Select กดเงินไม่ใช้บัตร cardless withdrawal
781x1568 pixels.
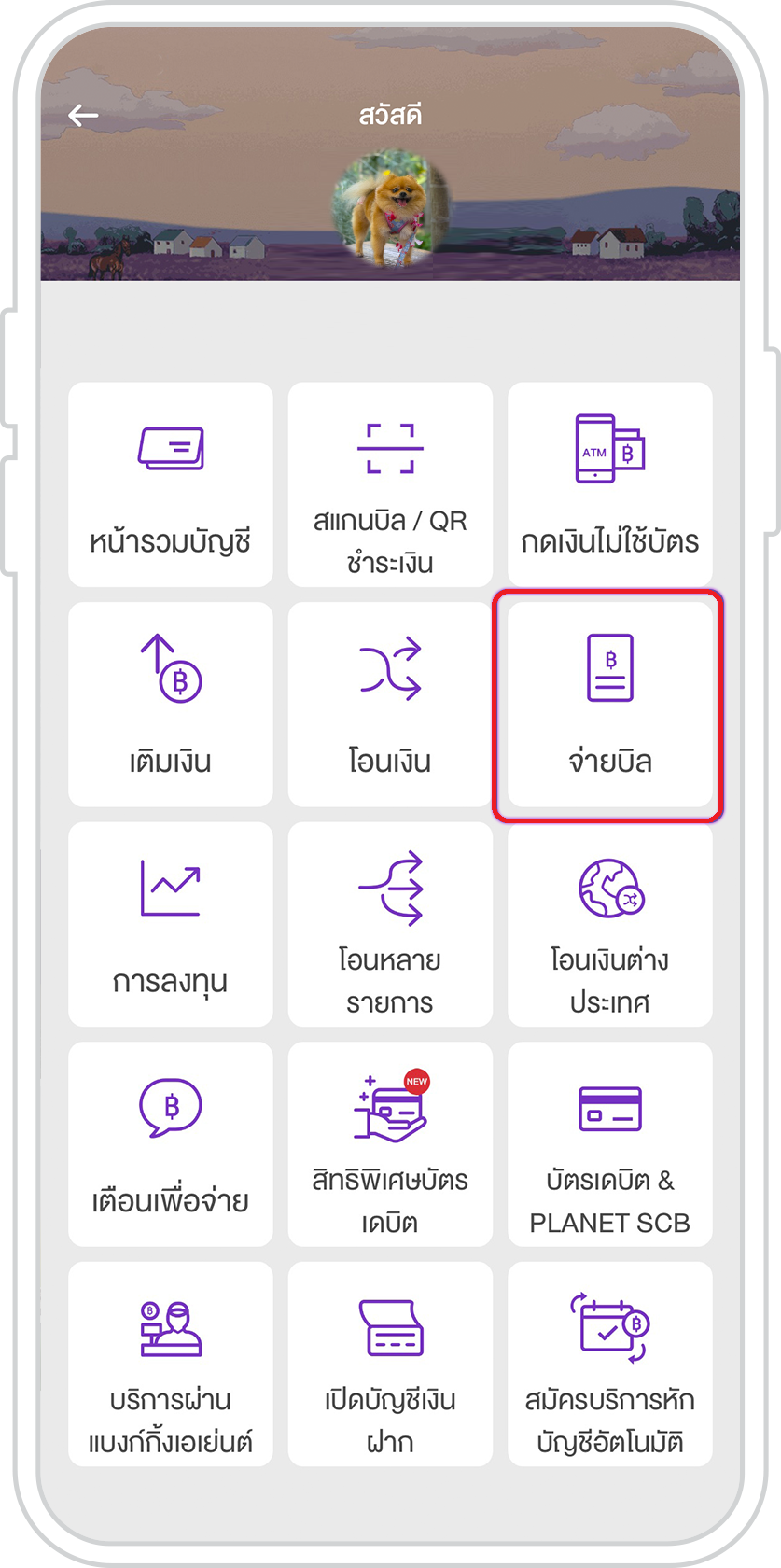pos(609,484)
